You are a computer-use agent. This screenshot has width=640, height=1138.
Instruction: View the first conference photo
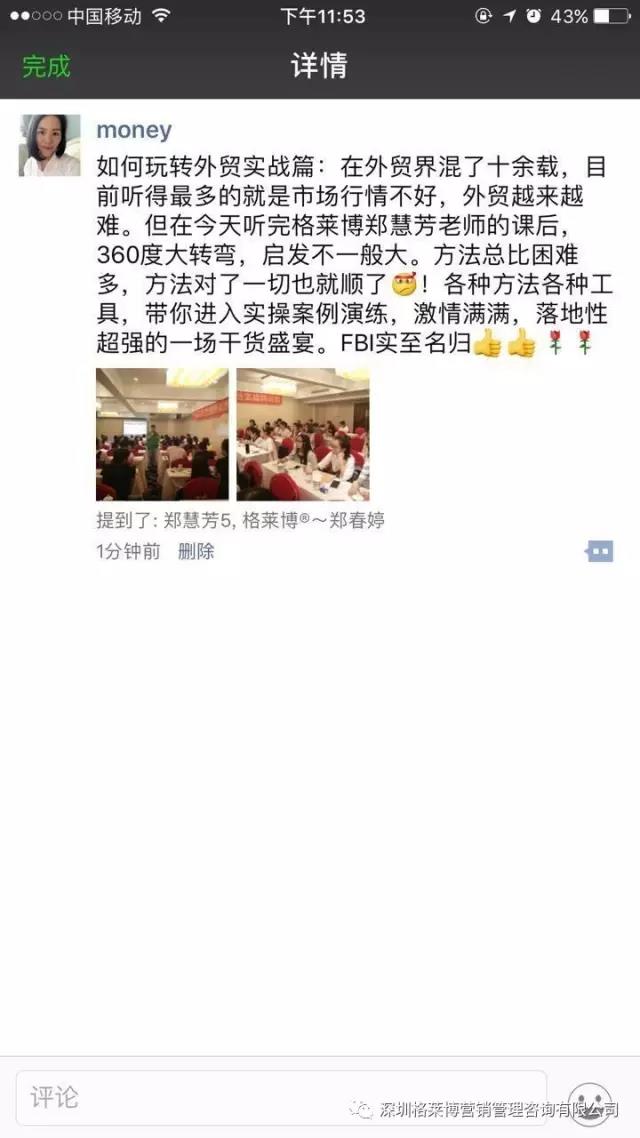tap(162, 434)
